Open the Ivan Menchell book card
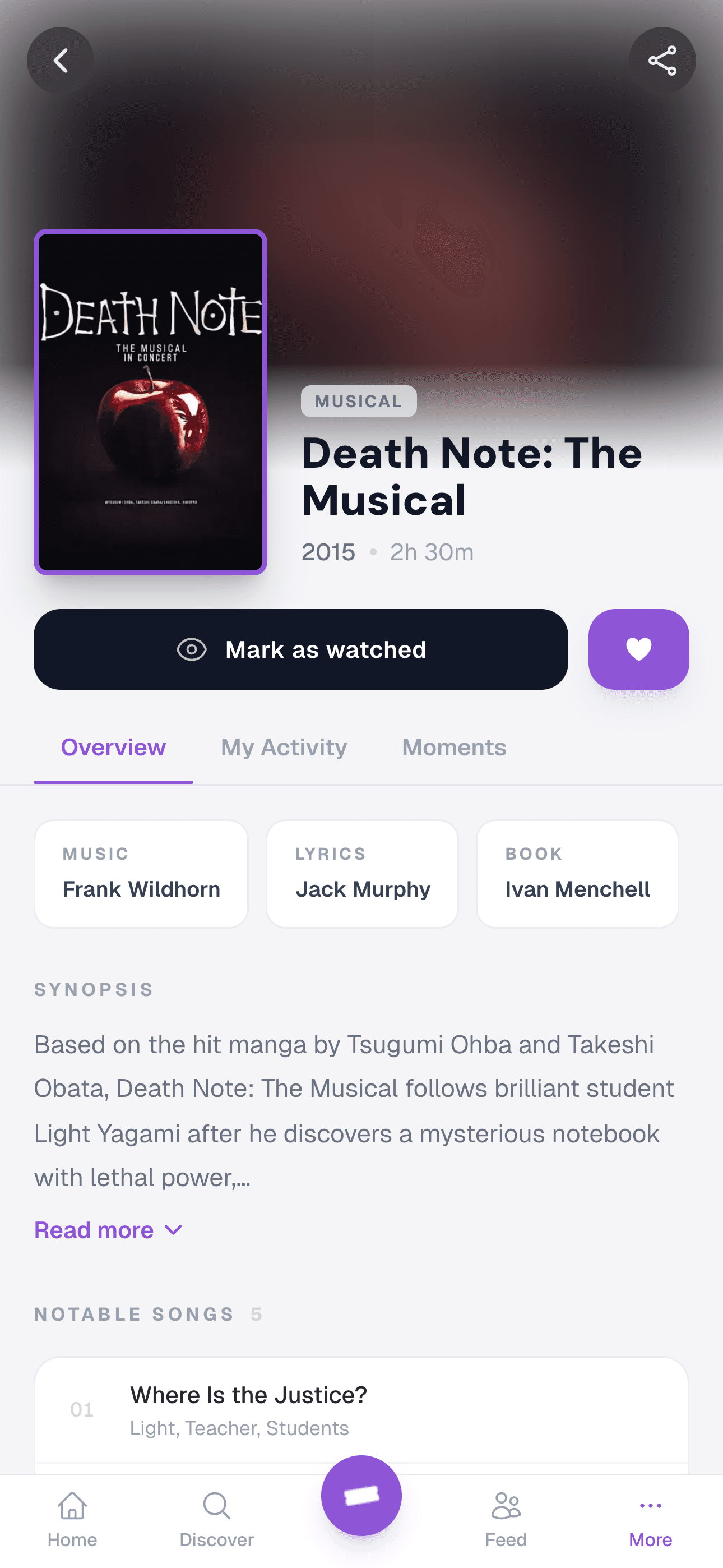Image resolution: width=723 pixels, height=1568 pixels. coord(577,874)
